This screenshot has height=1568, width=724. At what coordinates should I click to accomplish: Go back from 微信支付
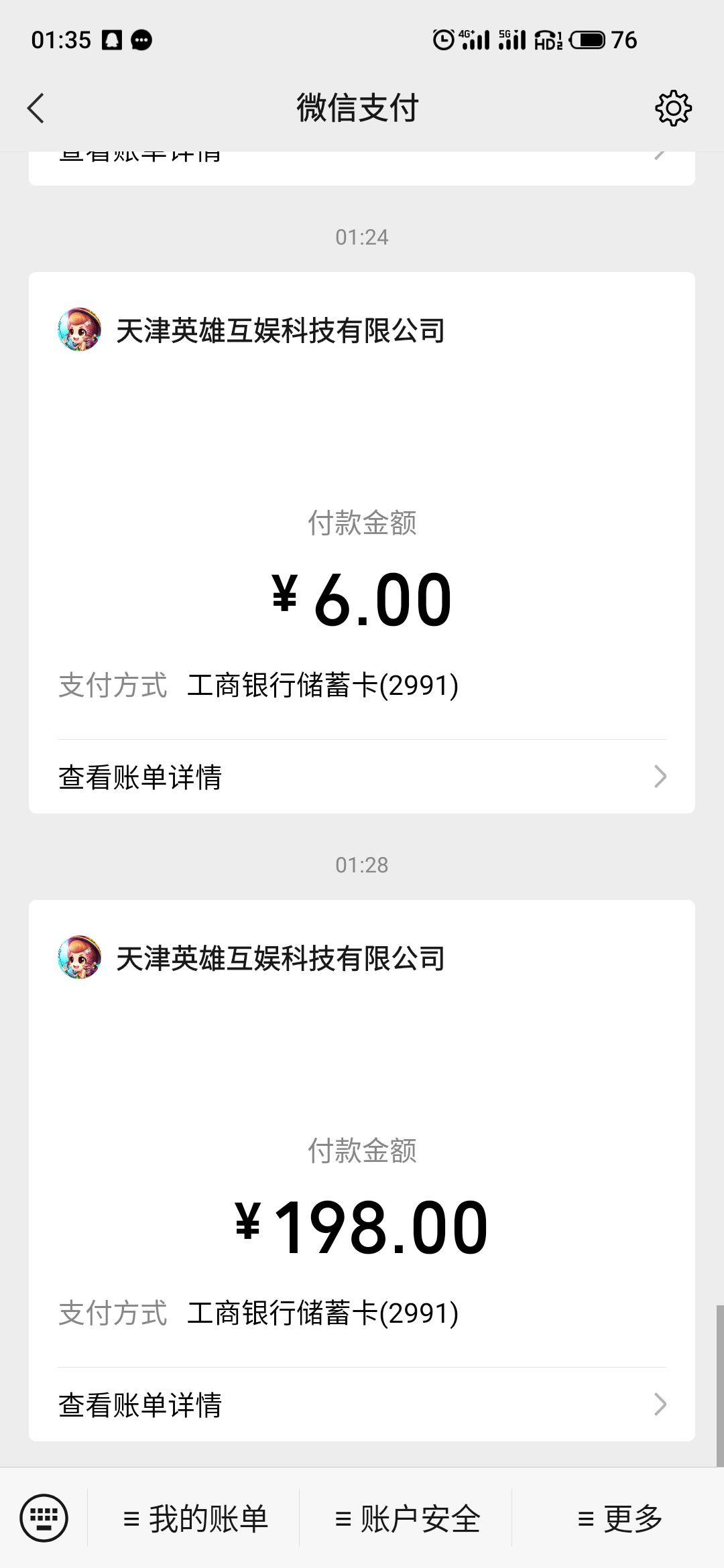tap(36, 109)
